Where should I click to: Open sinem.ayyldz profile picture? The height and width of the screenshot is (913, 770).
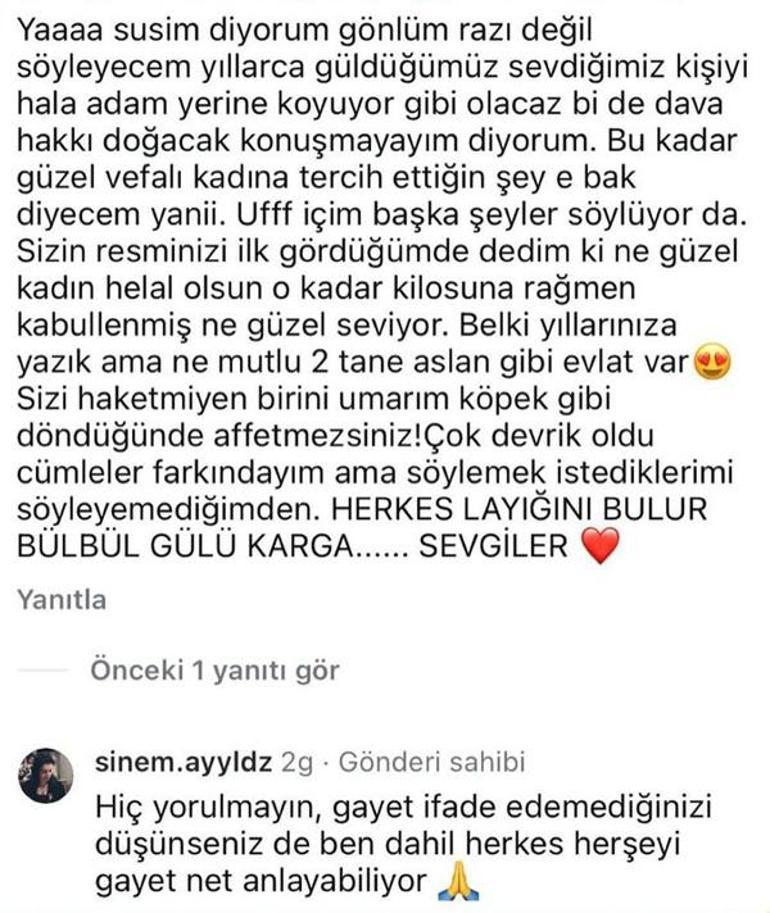(46, 774)
